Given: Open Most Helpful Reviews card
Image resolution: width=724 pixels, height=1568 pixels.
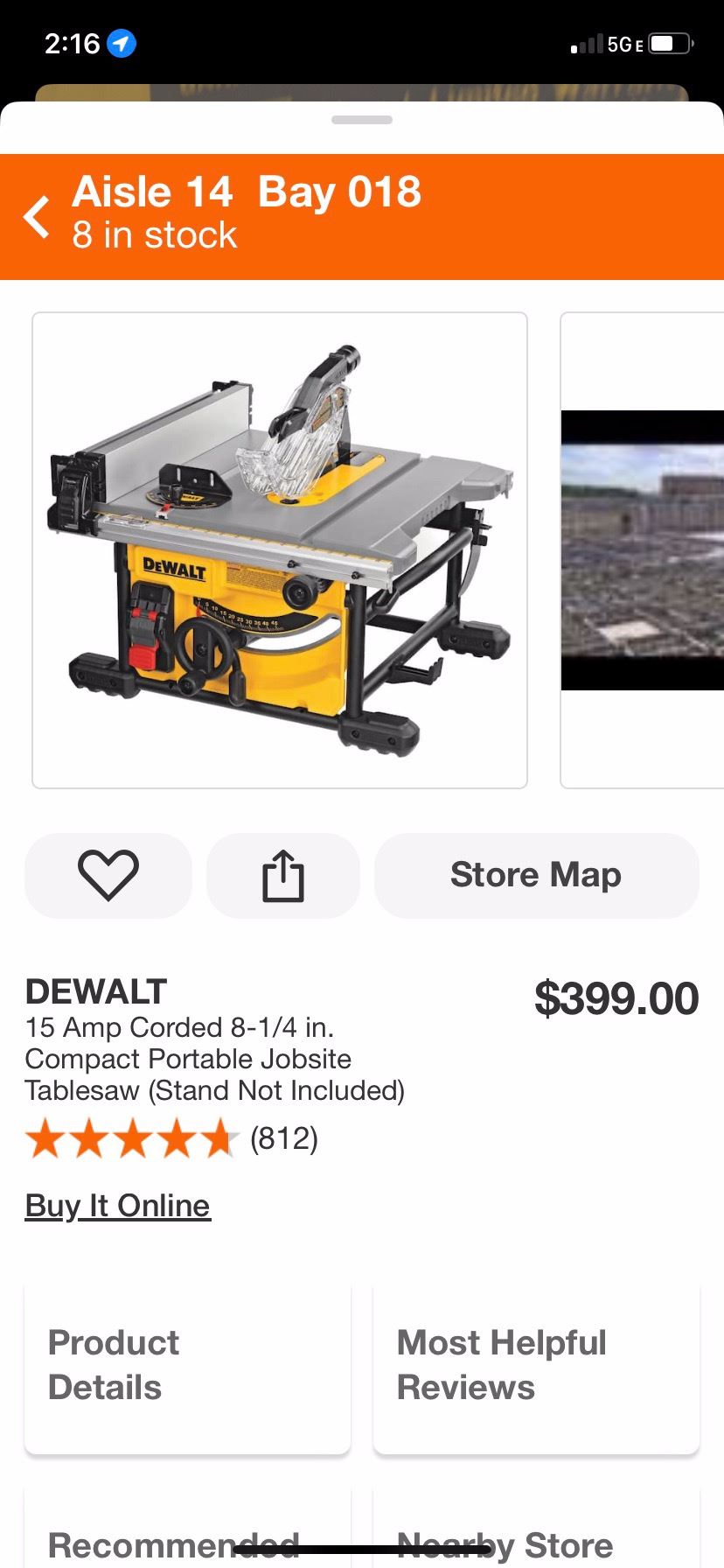Looking at the screenshot, I should tap(536, 1367).
